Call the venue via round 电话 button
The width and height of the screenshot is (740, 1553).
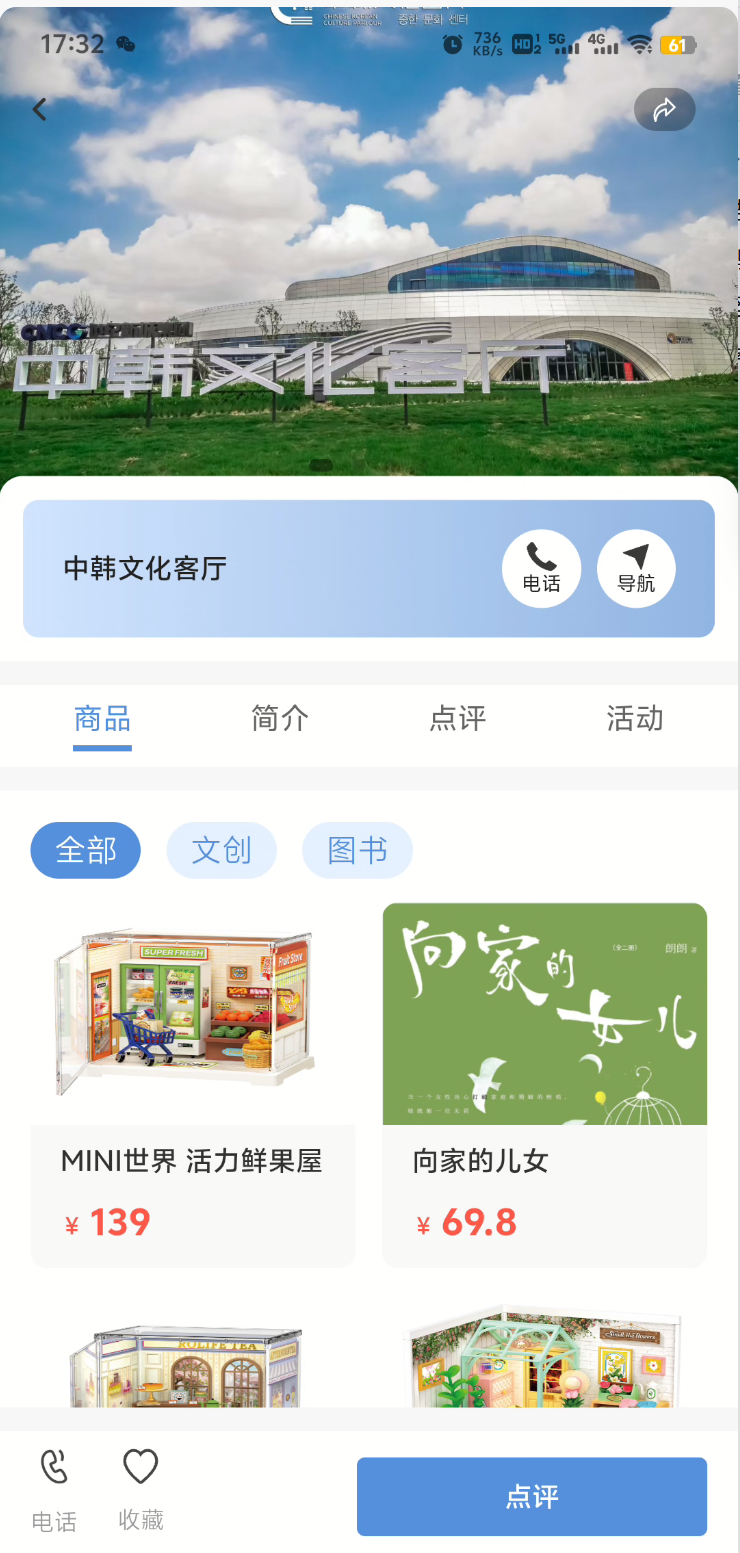[541, 568]
